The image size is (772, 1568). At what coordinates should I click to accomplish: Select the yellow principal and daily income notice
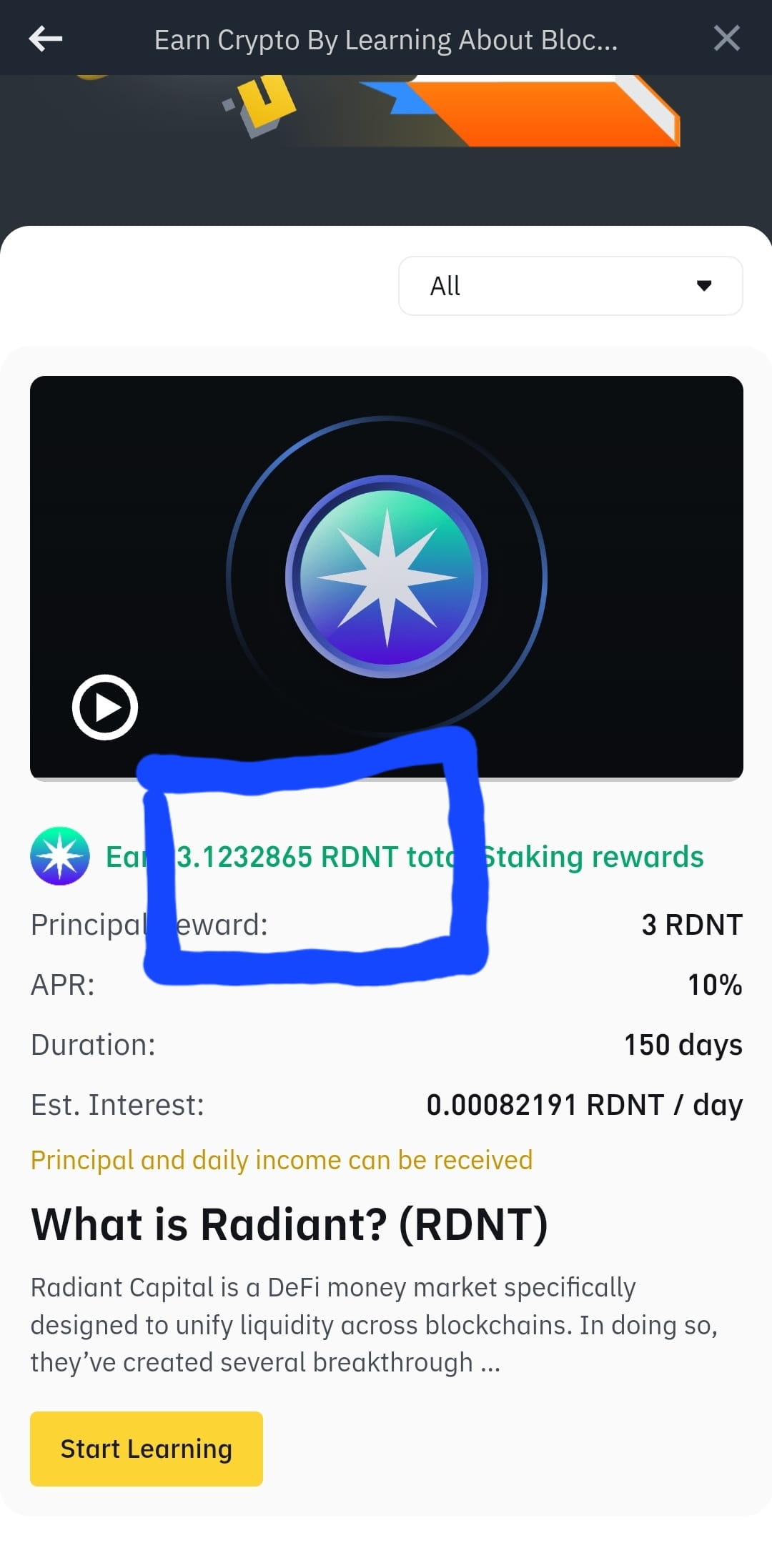coord(282,1159)
